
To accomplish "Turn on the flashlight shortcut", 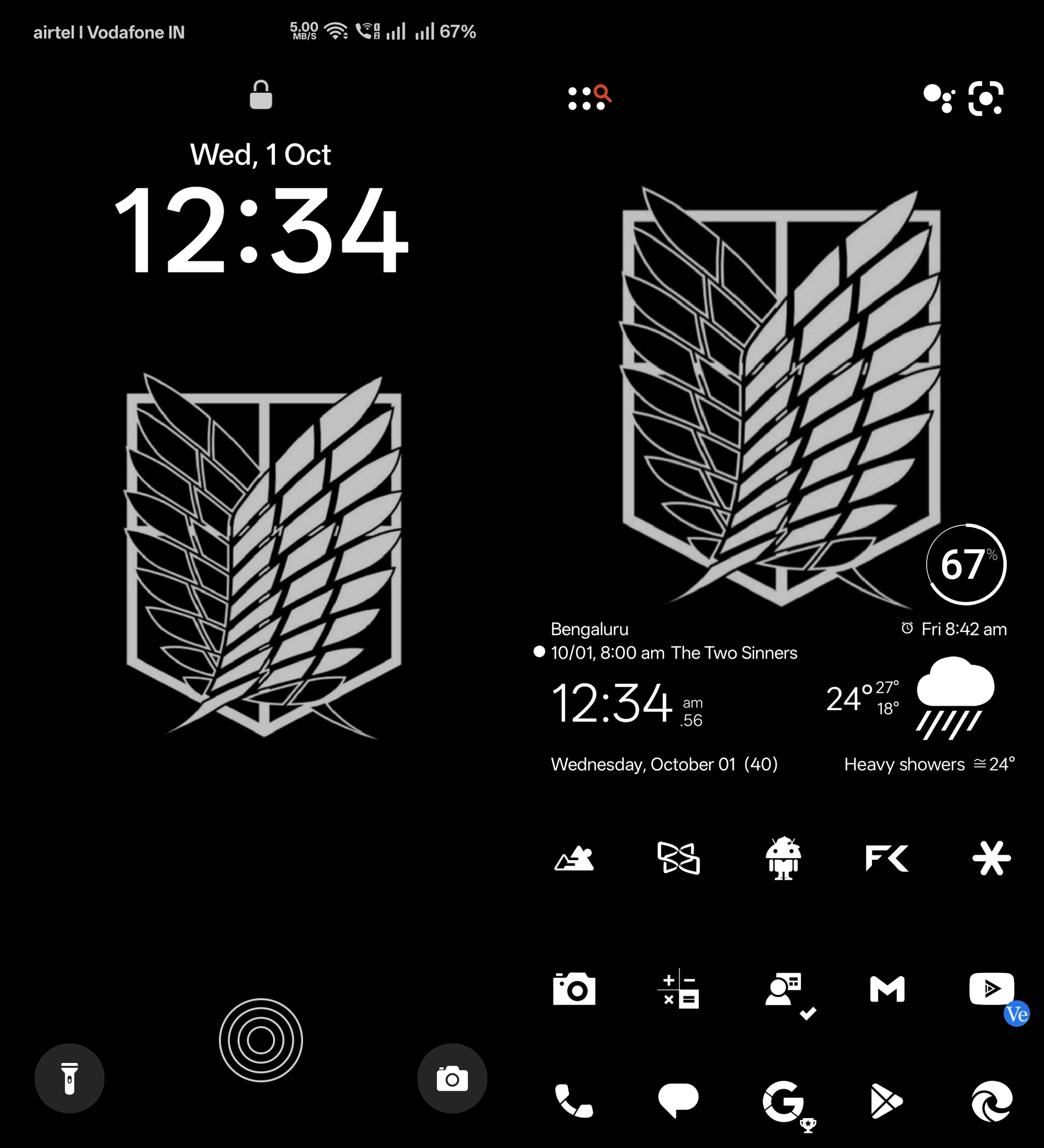I will pos(70,1078).
